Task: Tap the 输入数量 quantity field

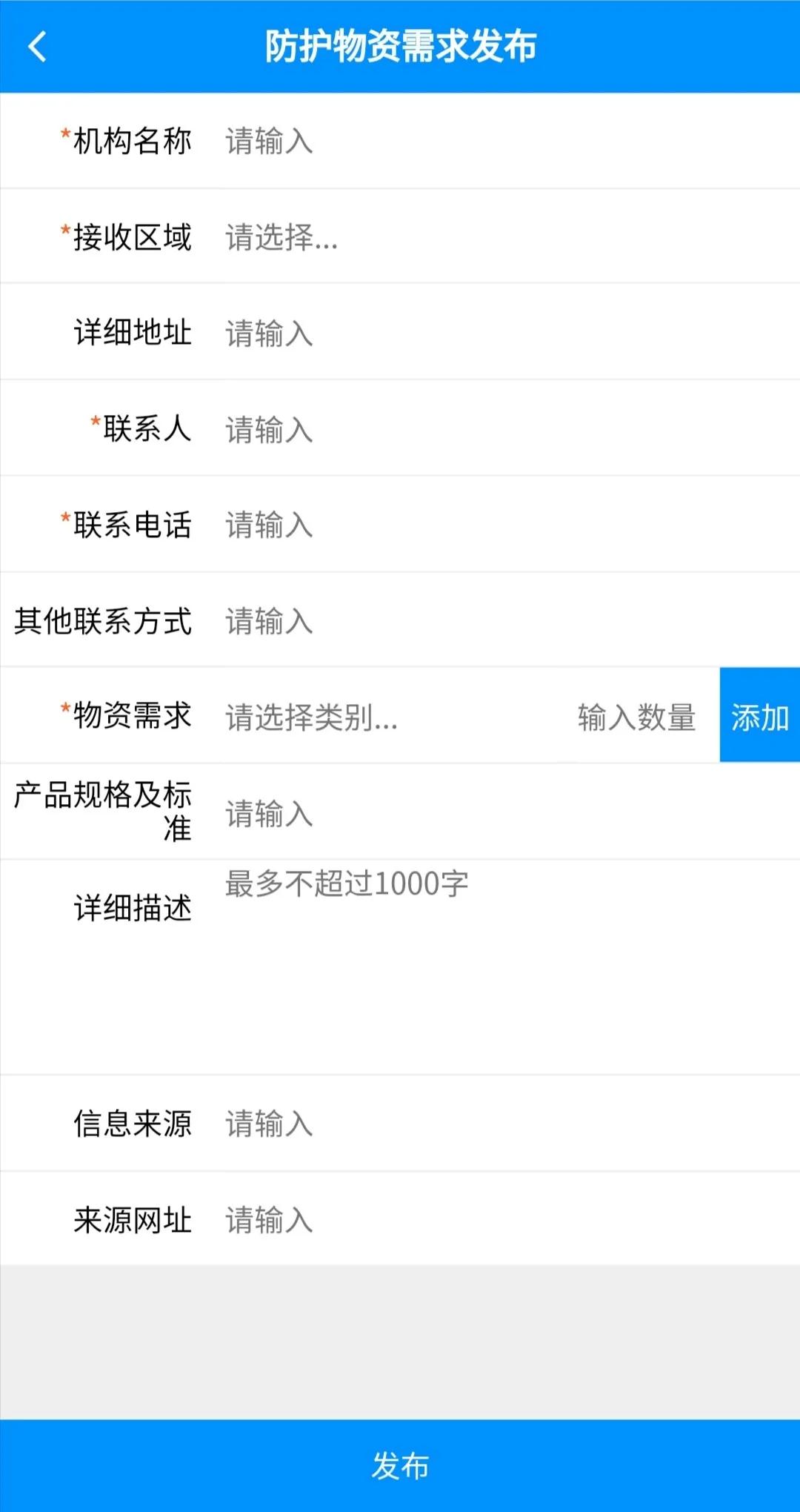Action: tap(637, 717)
